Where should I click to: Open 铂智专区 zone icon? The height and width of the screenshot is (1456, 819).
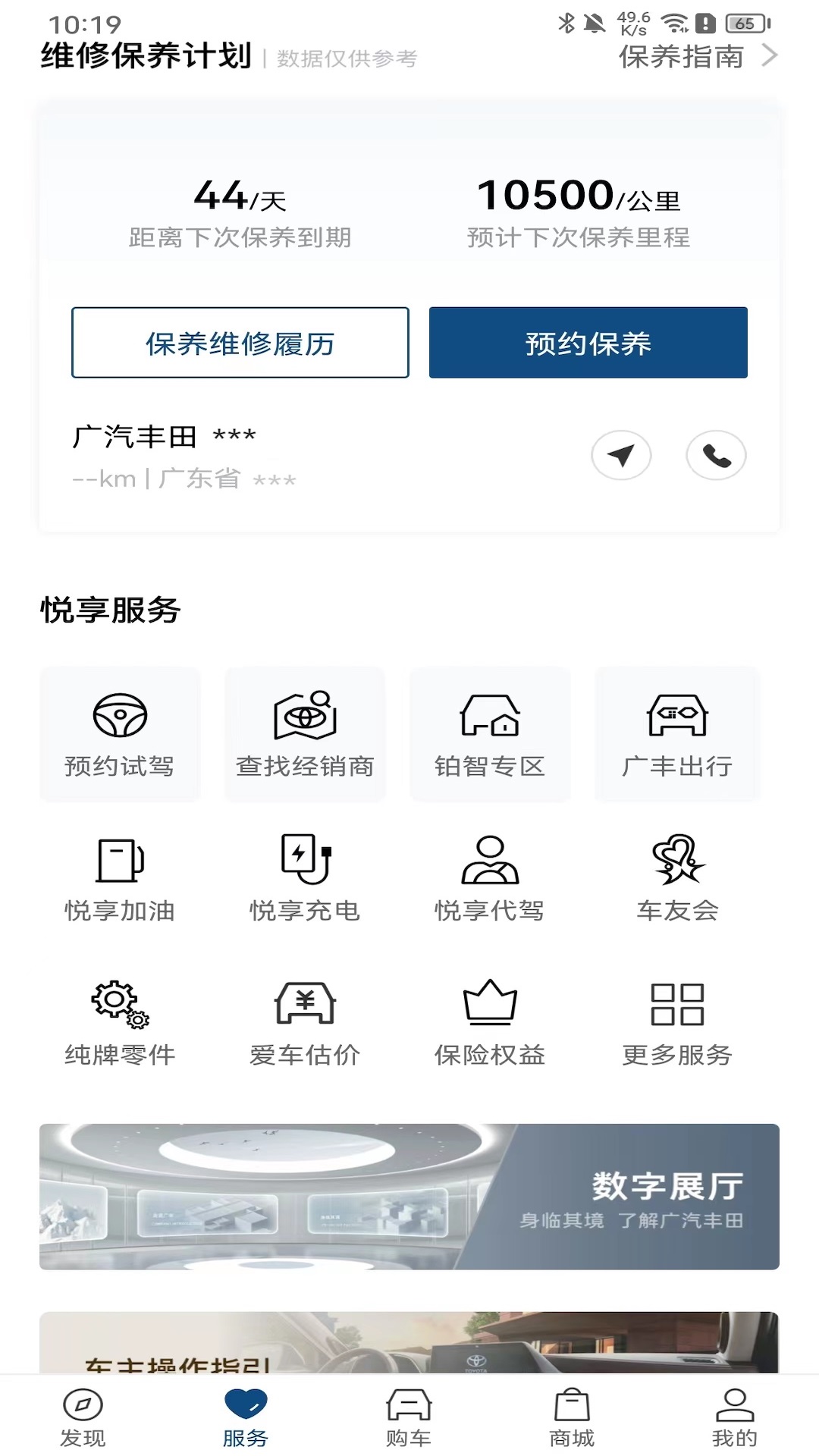coord(491,732)
